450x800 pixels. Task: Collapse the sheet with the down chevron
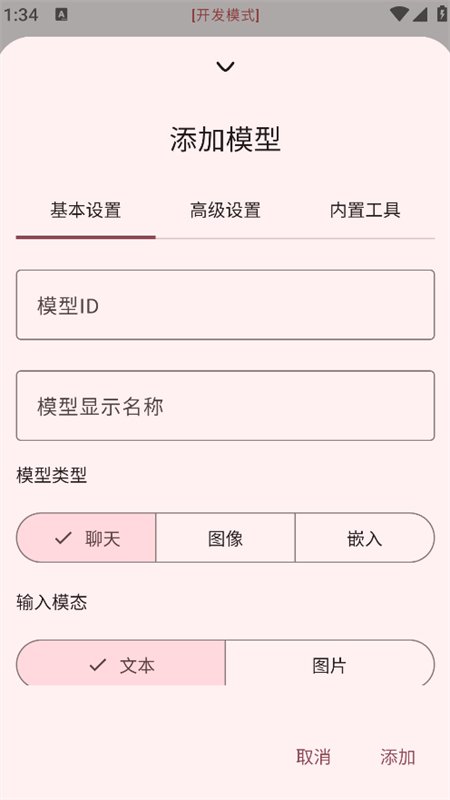tap(225, 66)
